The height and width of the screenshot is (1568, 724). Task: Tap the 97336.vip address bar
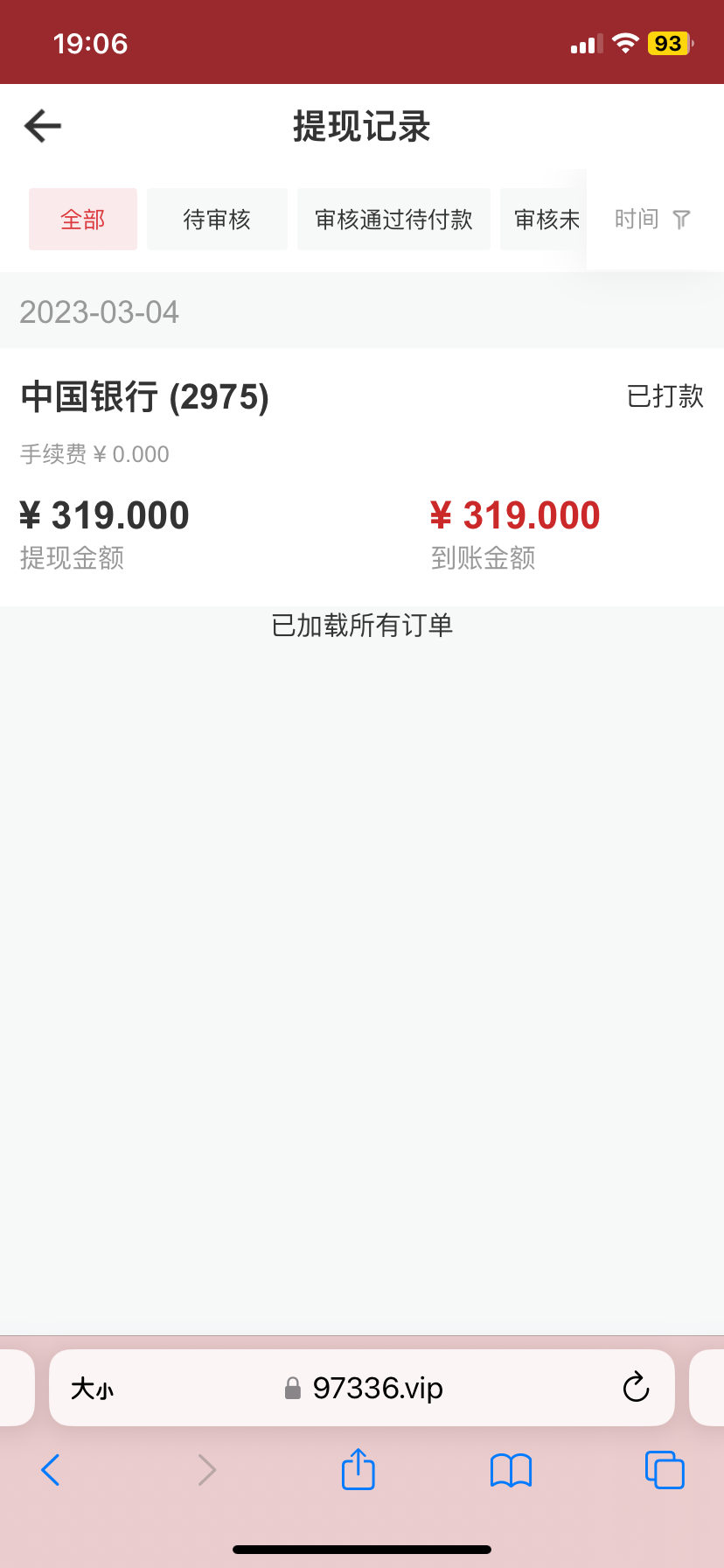point(378,1389)
